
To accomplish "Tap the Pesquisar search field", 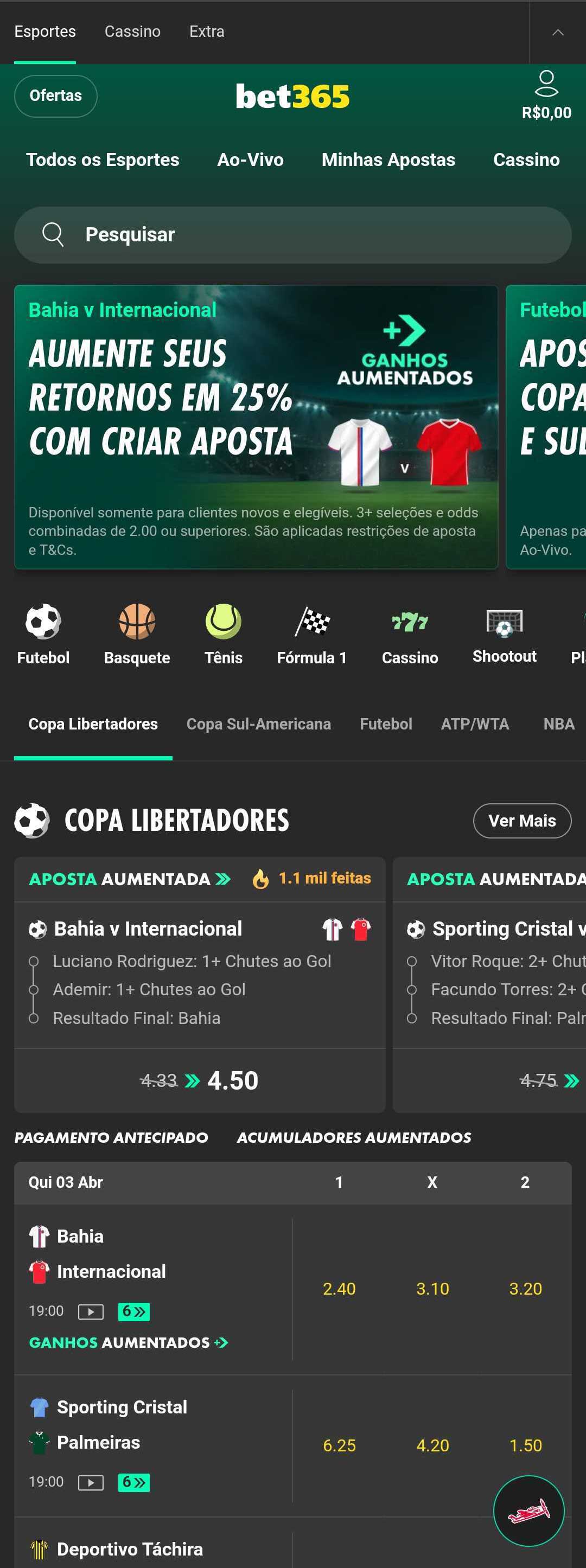I will (292, 235).
